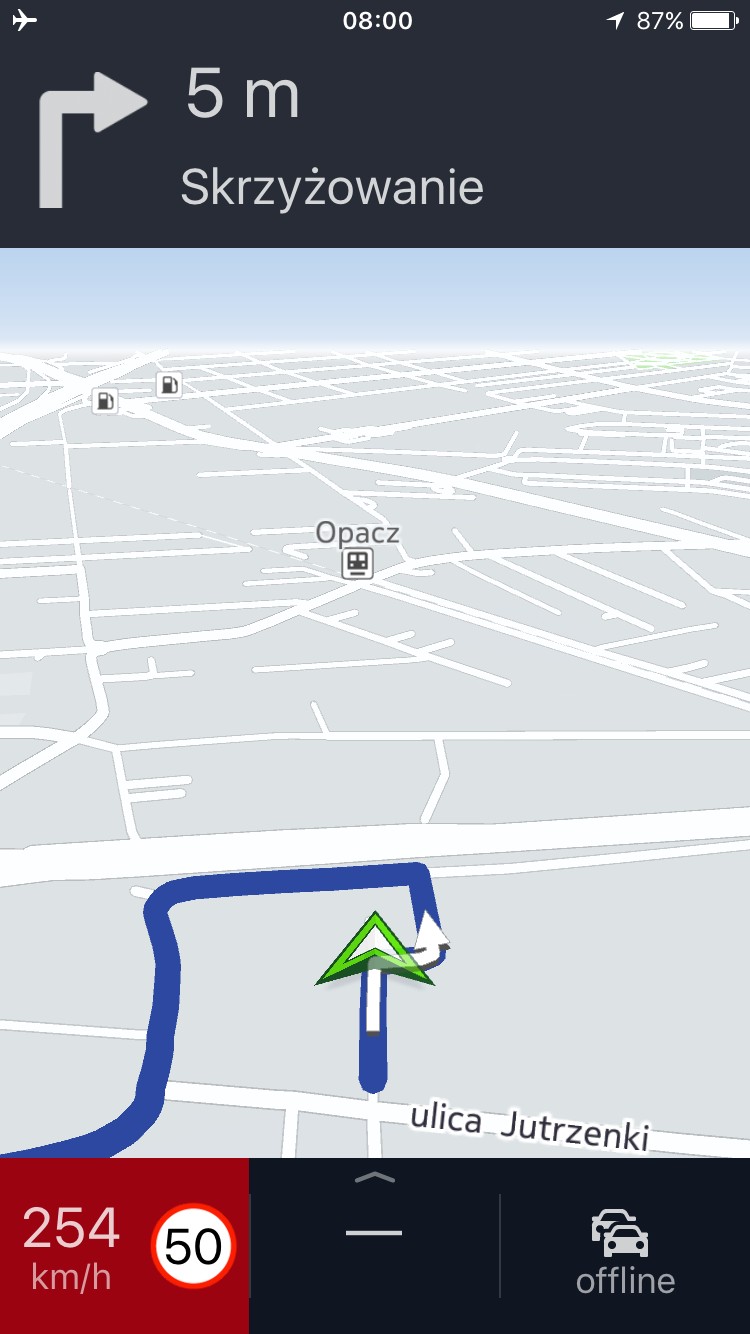This screenshot has height=1334, width=750.
Task: Open the Opacz train station icon
Action: click(x=357, y=562)
